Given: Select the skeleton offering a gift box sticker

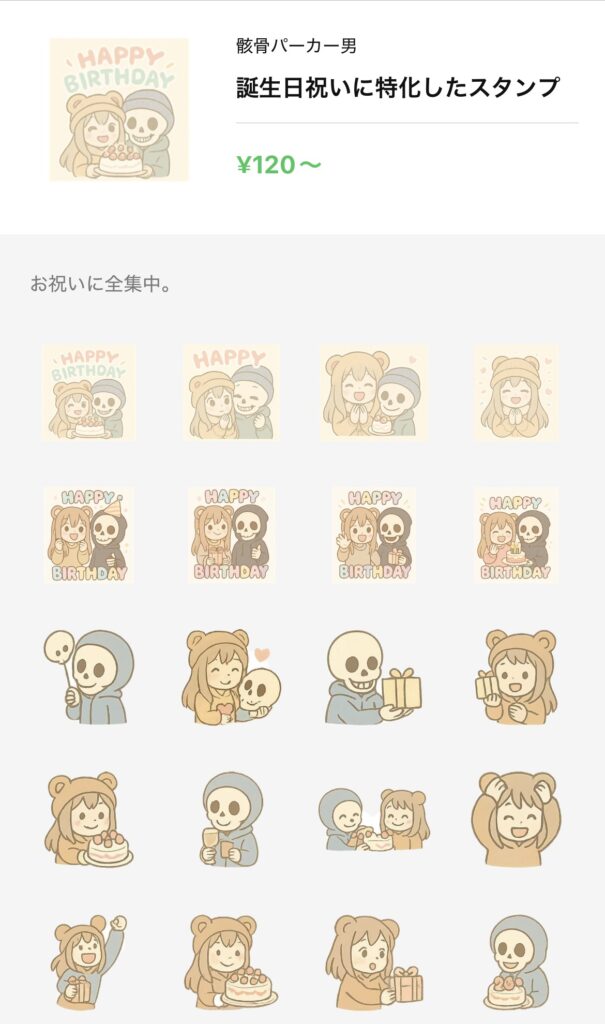Looking at the screenshot, I should 373,678.
